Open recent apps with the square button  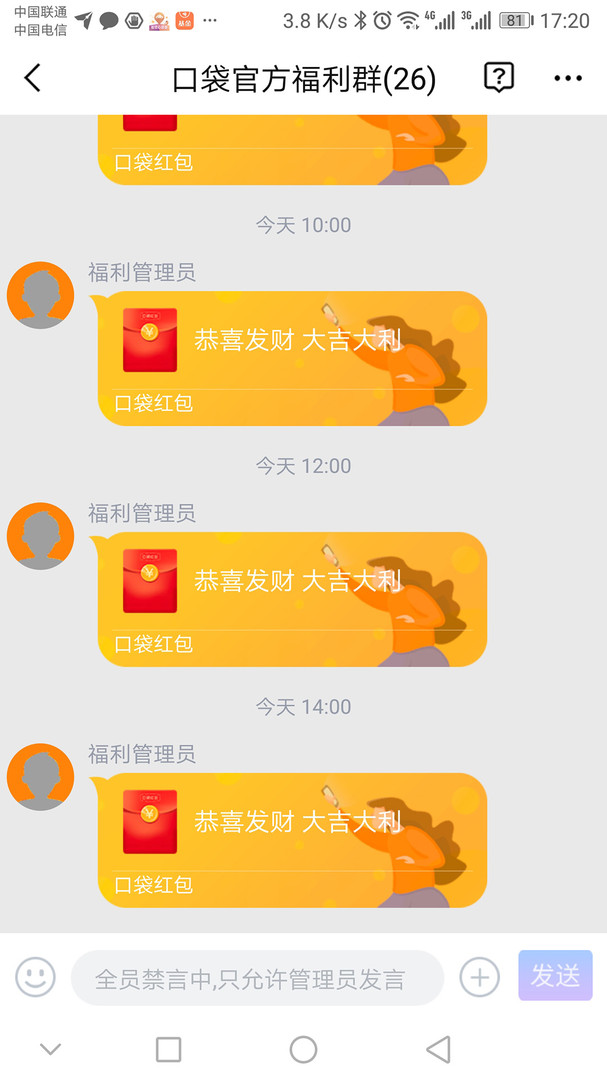click(x=169, y=1049)
